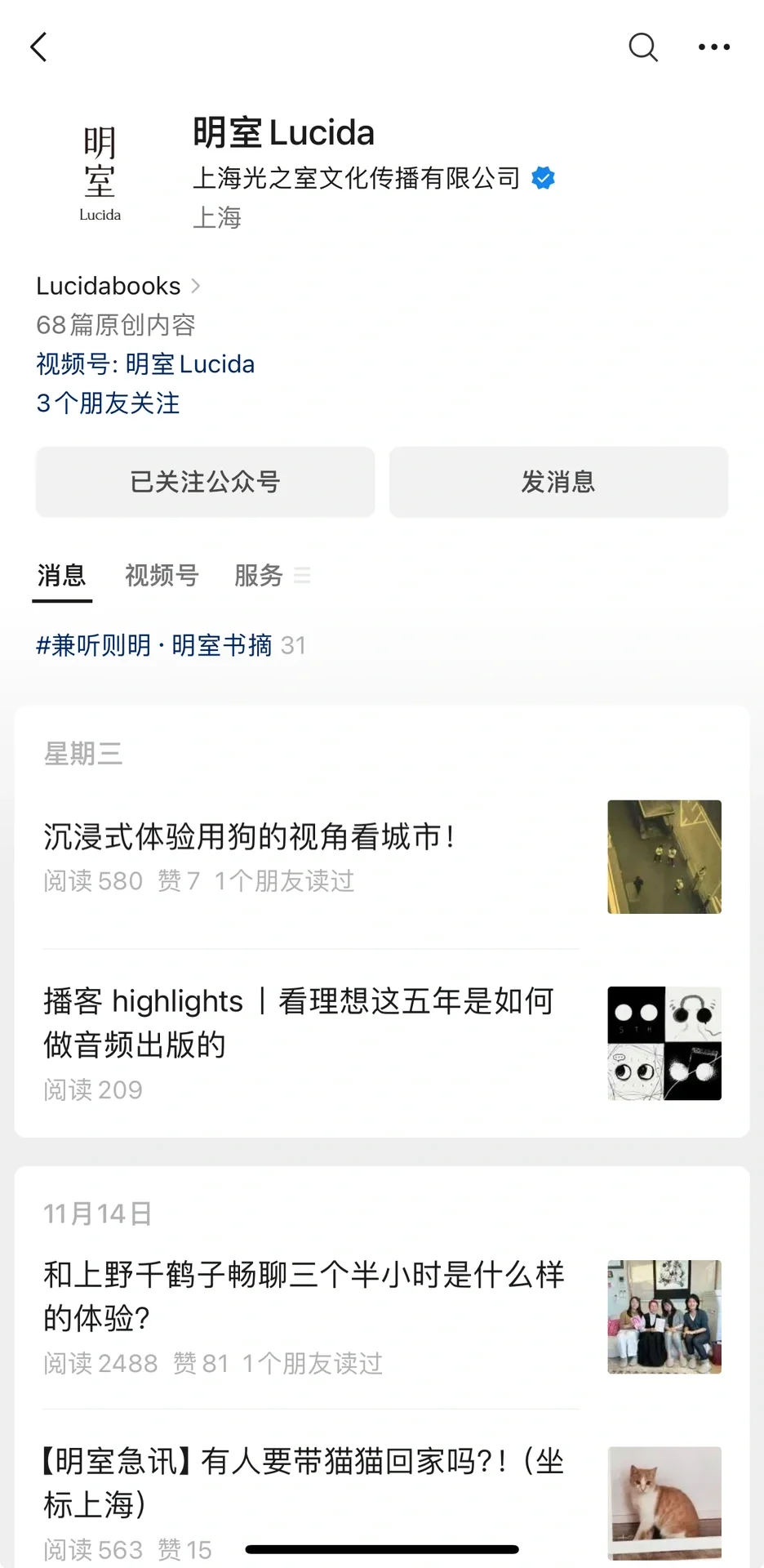Open search for this account
764x1568 pixels.
click(x=643, y=47)
